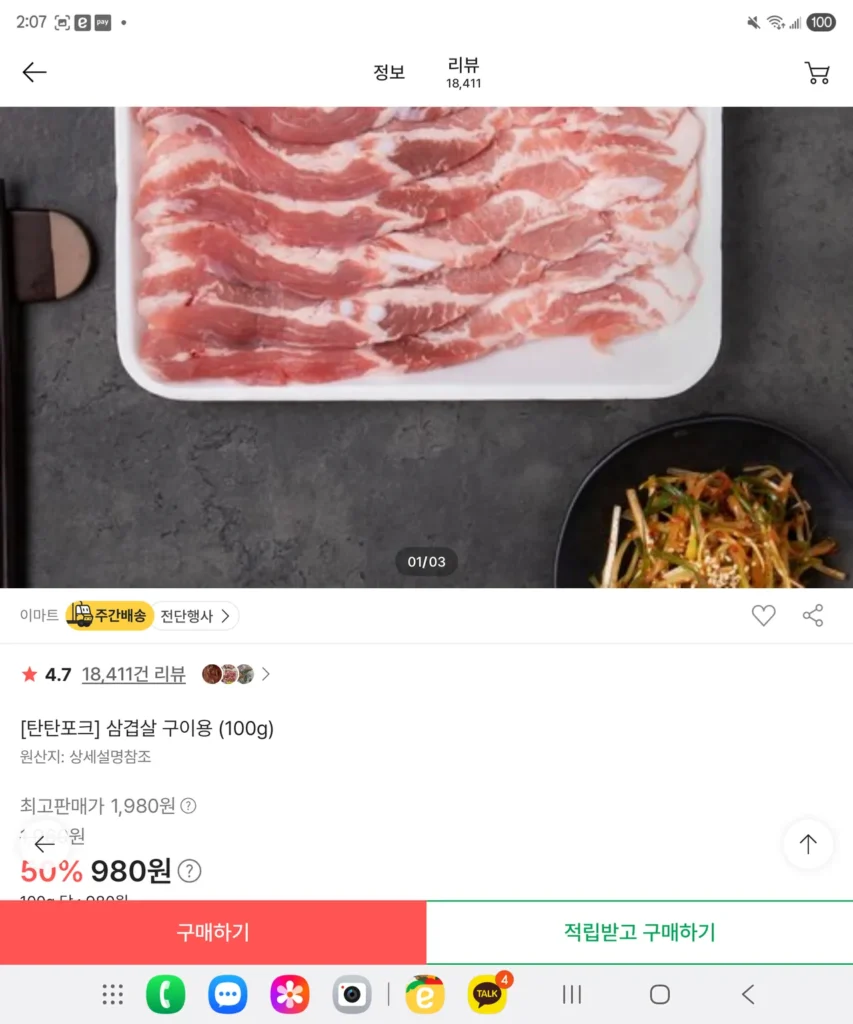The height and width of the screenshot is (1024, 853).
Task: Tap the scroll-to-top arrow button
Action: pos(807,844)
